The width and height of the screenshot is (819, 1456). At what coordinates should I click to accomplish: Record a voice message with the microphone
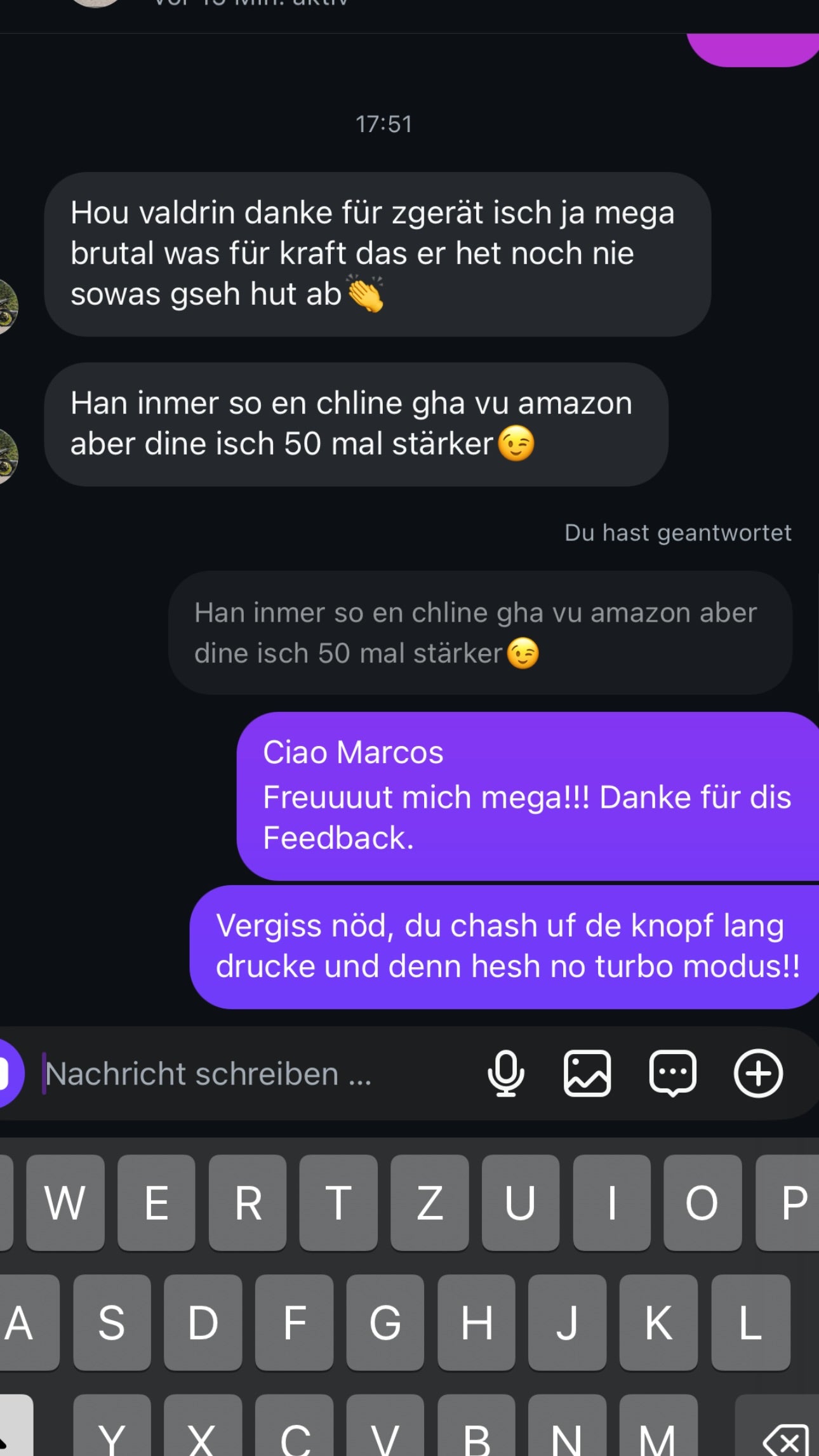(505, 1074)
